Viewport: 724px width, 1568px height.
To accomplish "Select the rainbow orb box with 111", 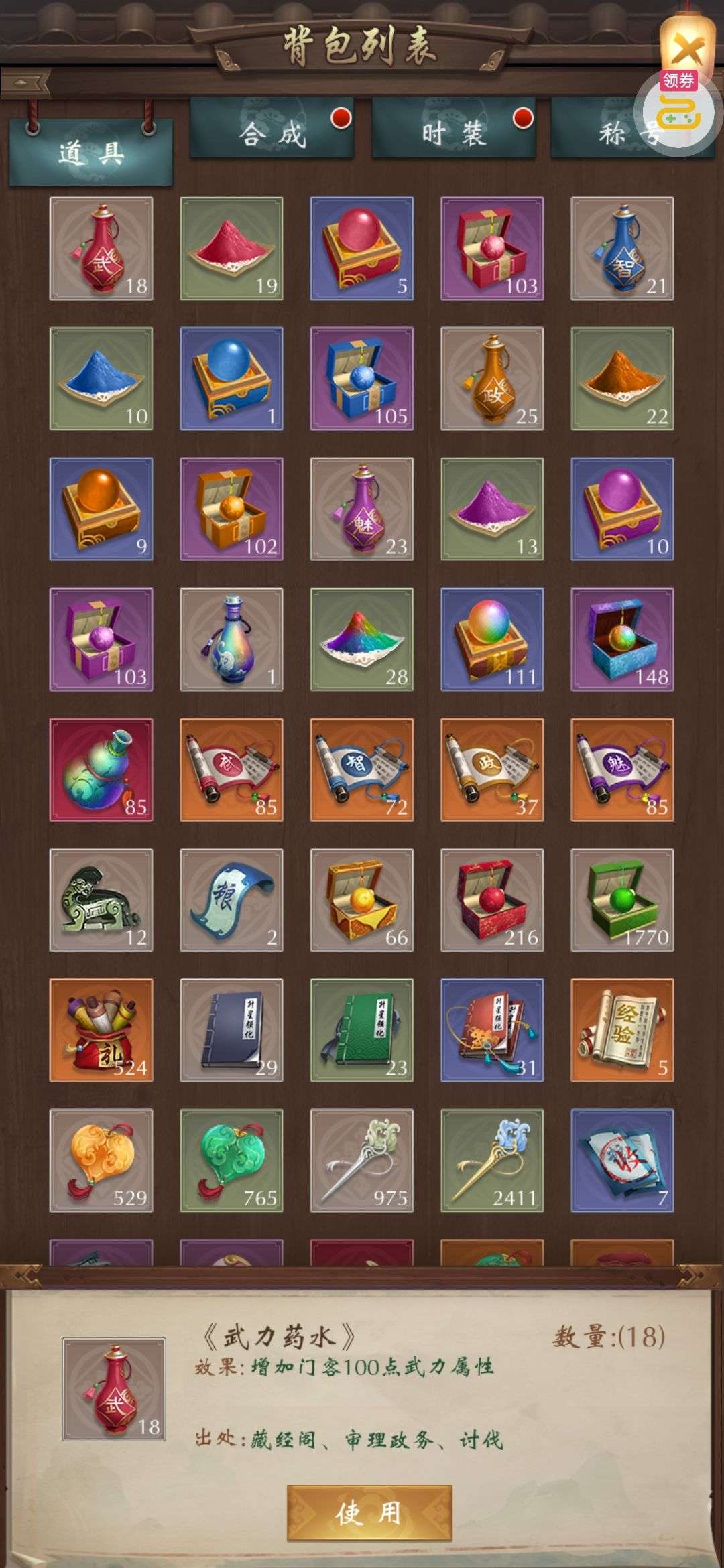I will [491, 639].
